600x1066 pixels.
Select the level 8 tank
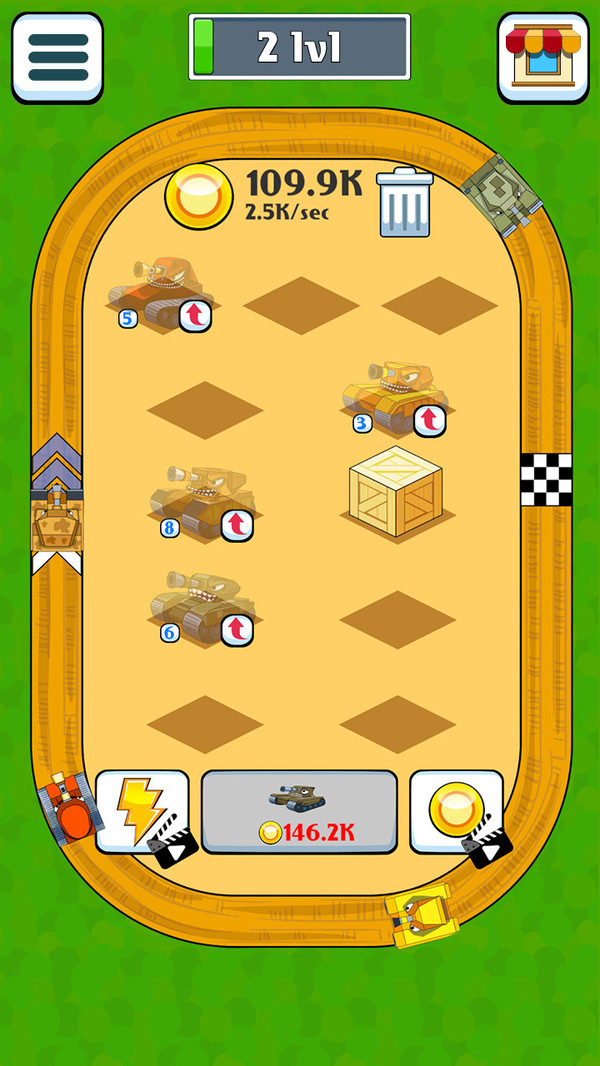202,500
